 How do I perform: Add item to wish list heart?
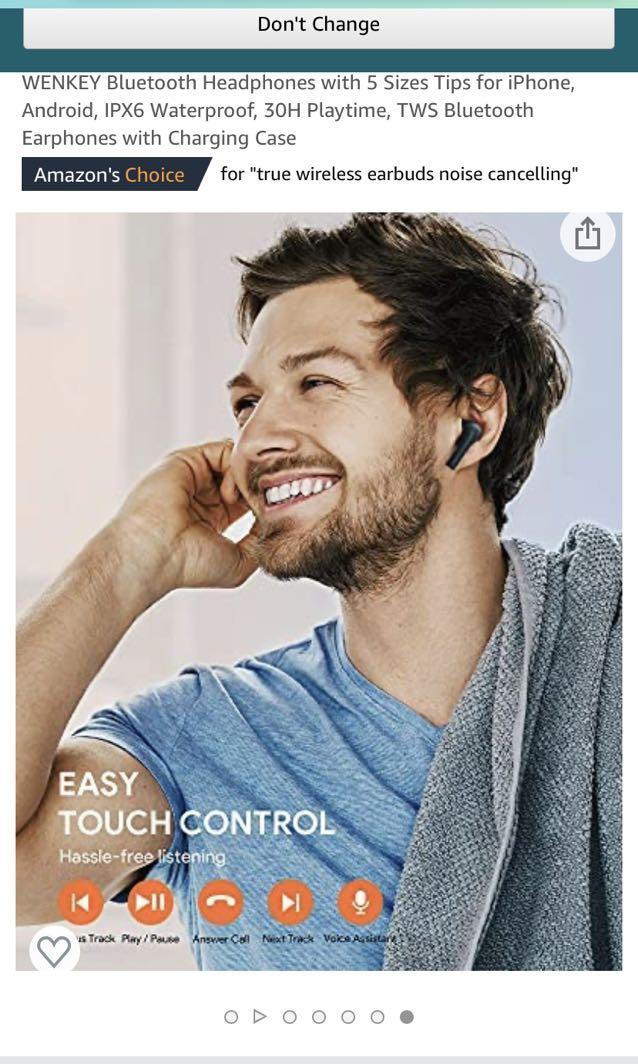pos(54,950)
